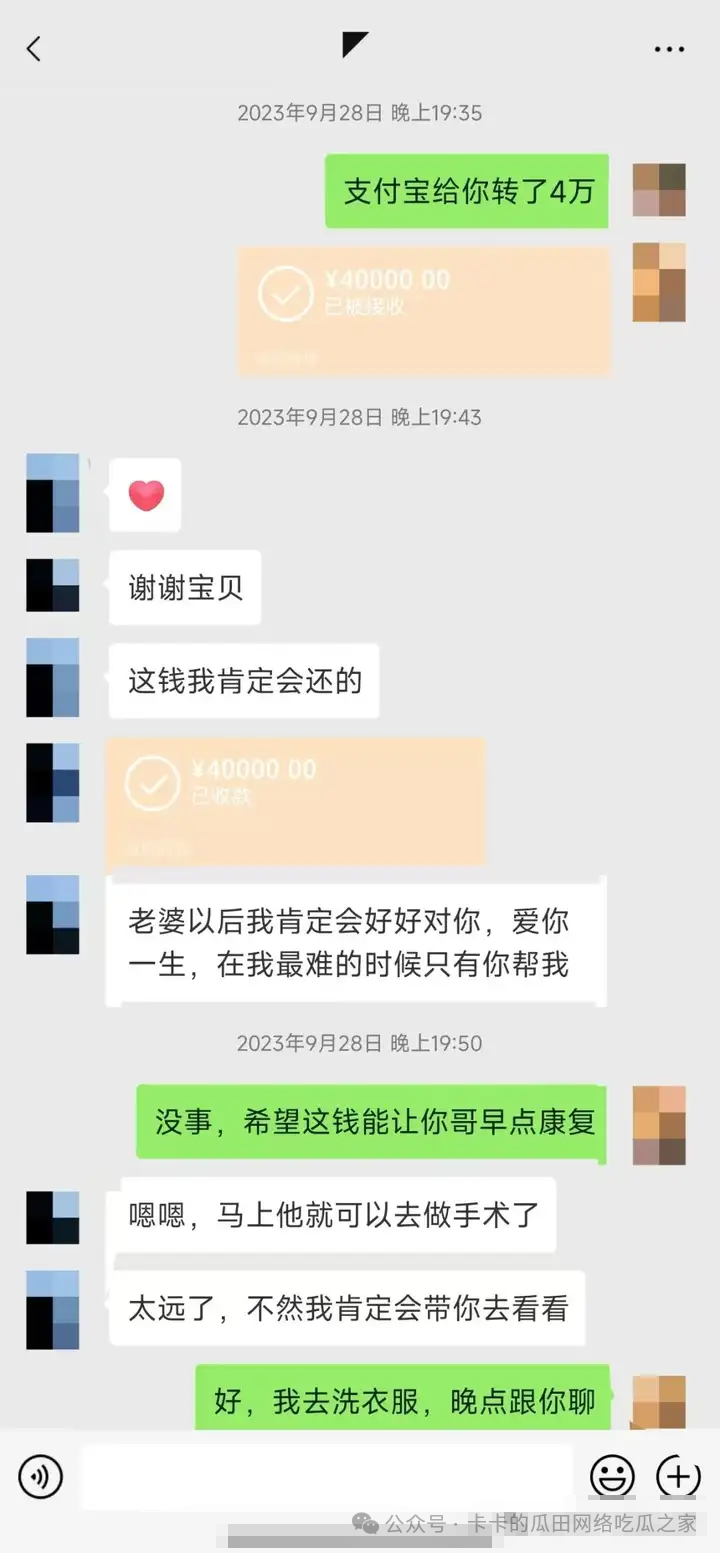Switch to voice input mode icon
720x1553 pixels.
coord(40,1476)
